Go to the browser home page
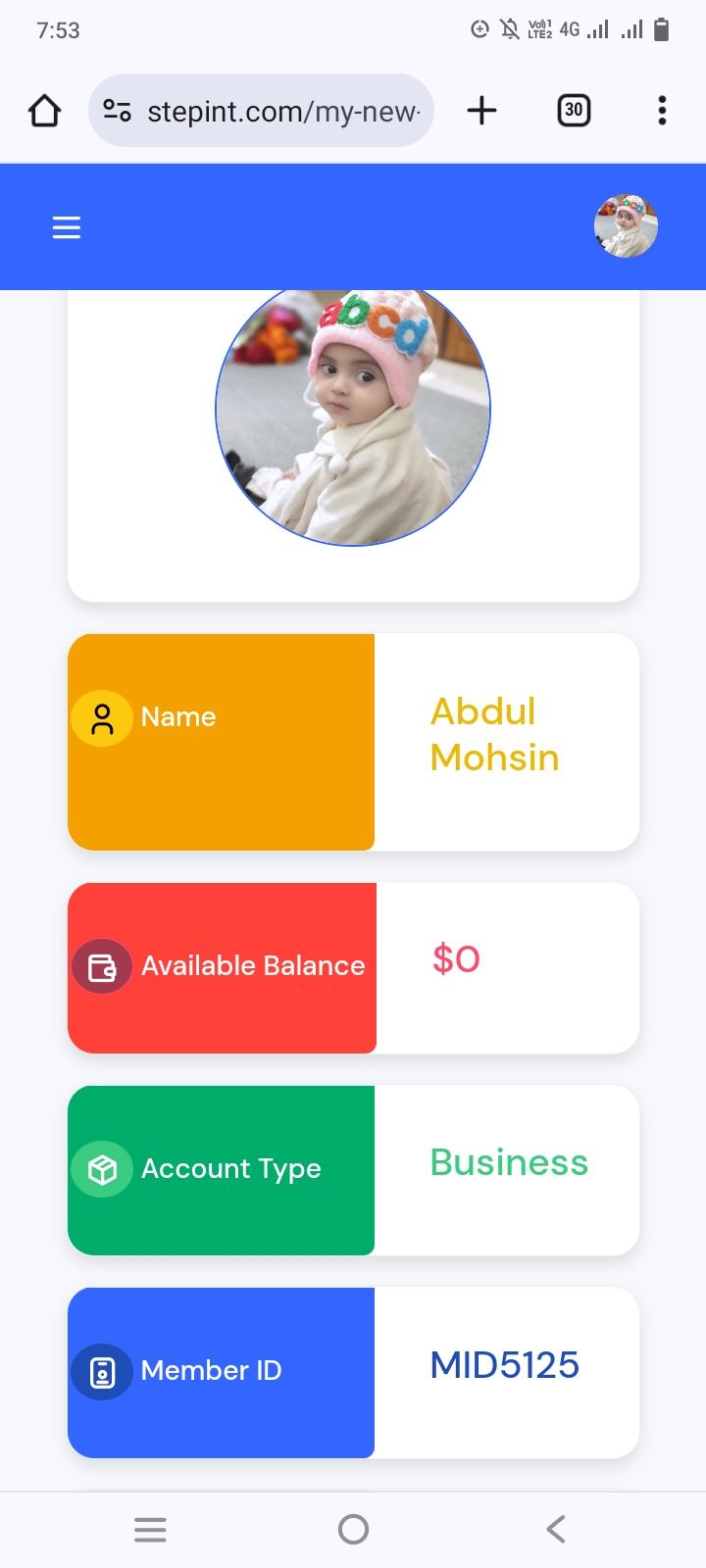Viewport: 706px width, 1568px height. (x=44, y=111)
